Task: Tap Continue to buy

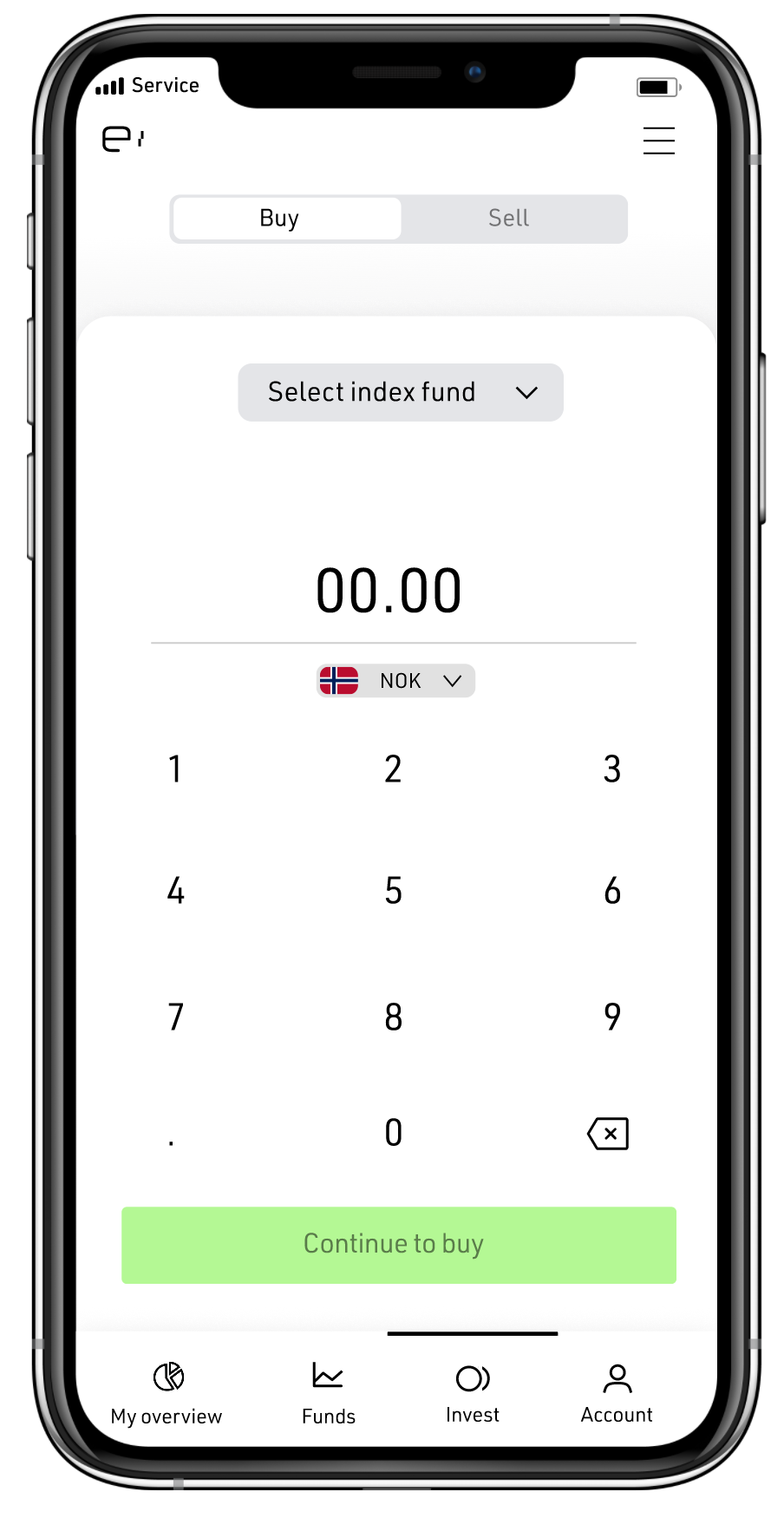Action: click(x=399, y=1245)
